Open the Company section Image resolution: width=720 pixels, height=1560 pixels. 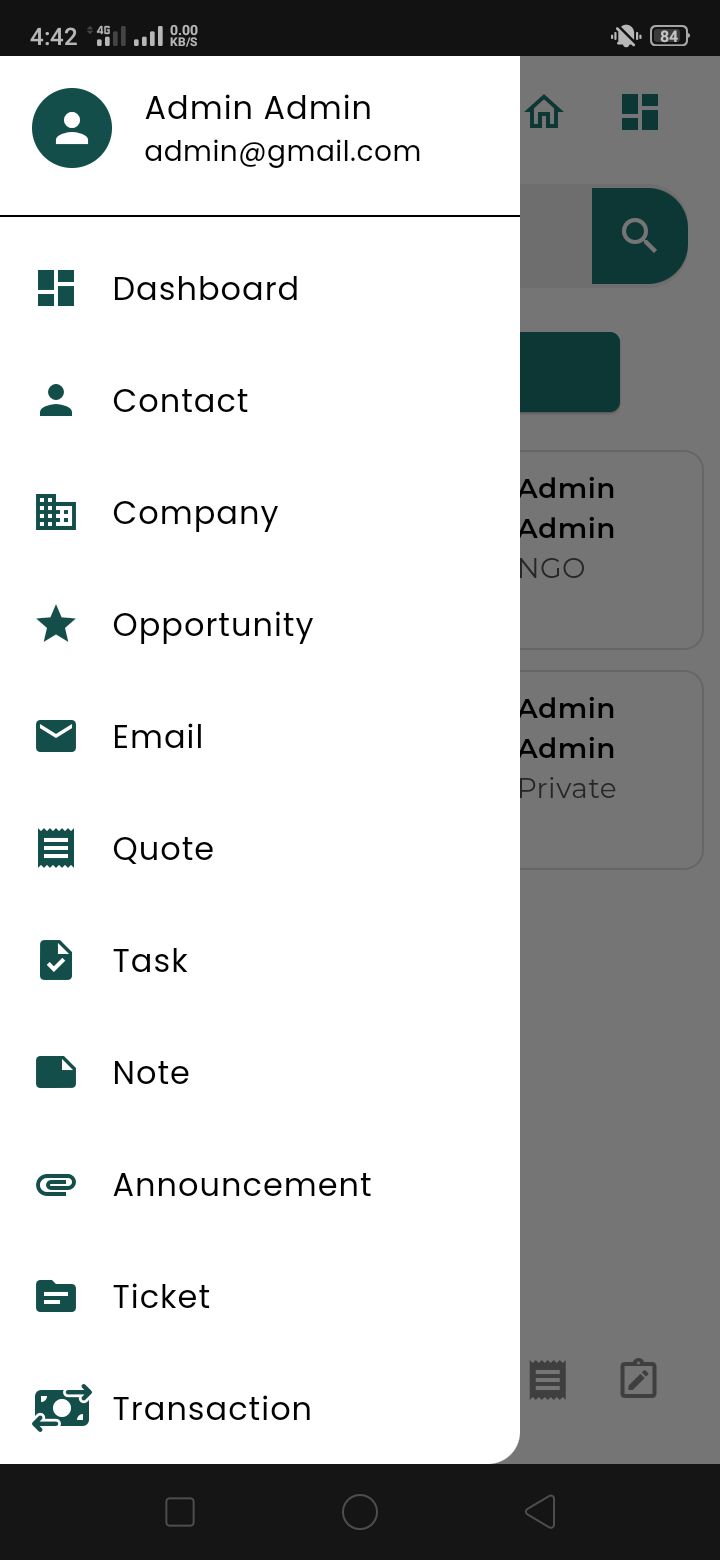(x=195, y=513)
